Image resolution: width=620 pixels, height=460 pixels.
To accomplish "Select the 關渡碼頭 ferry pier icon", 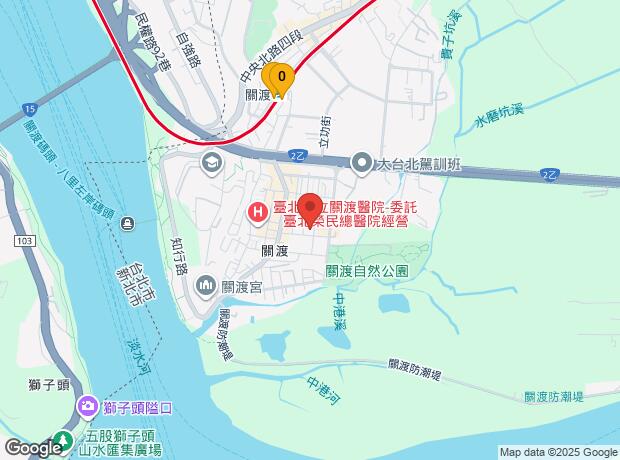I will pyautogui.click(x=128, y=225).
